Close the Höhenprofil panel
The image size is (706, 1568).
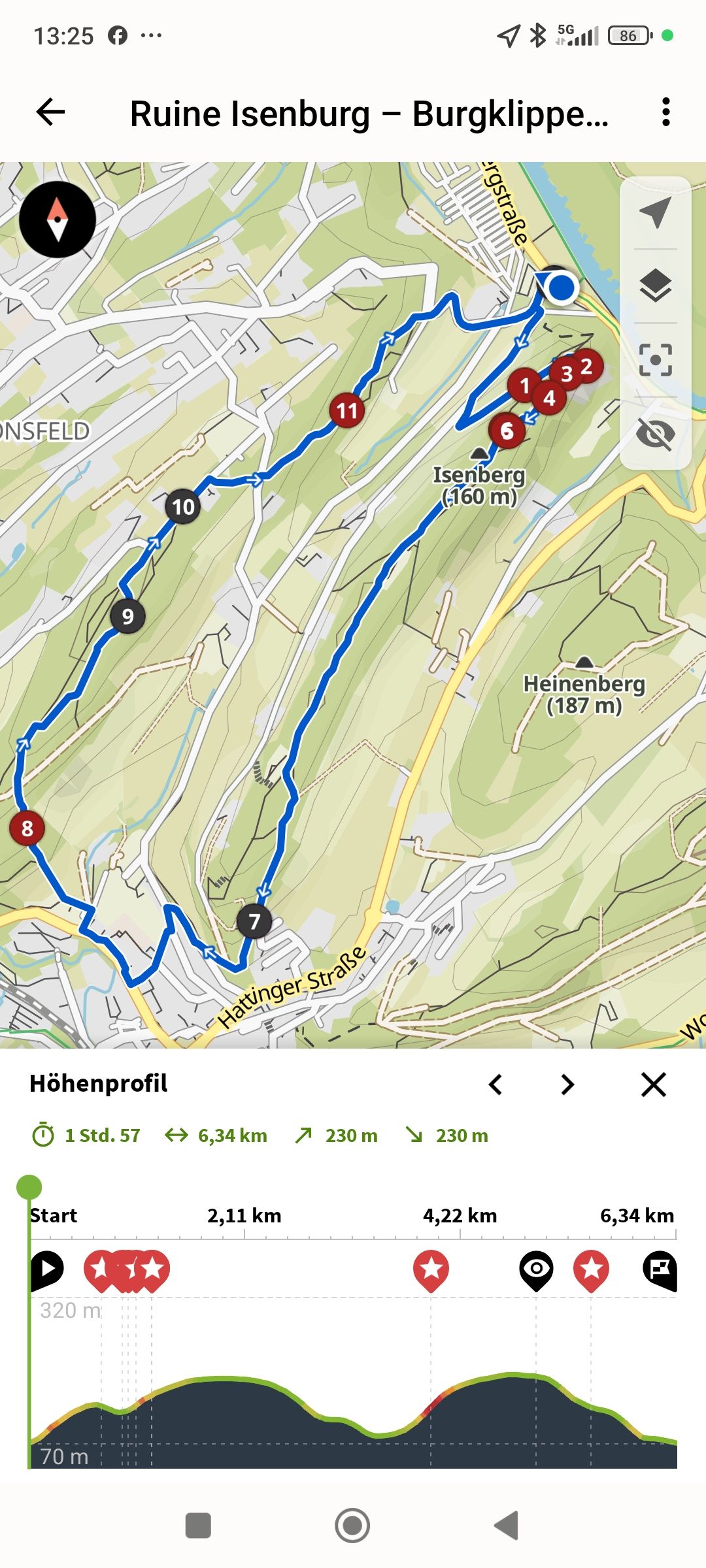coord(653,1085)
